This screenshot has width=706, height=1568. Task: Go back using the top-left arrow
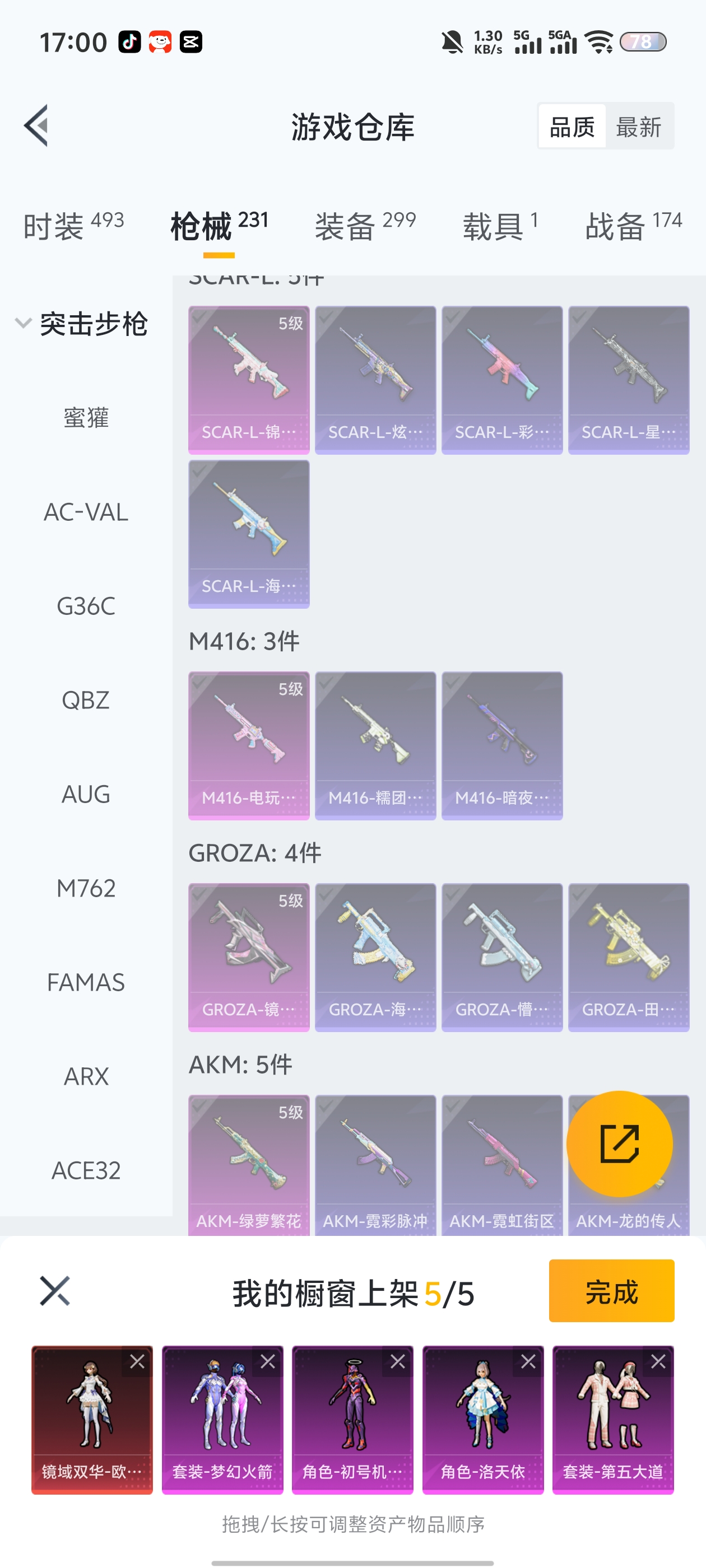tap(36, 126)
